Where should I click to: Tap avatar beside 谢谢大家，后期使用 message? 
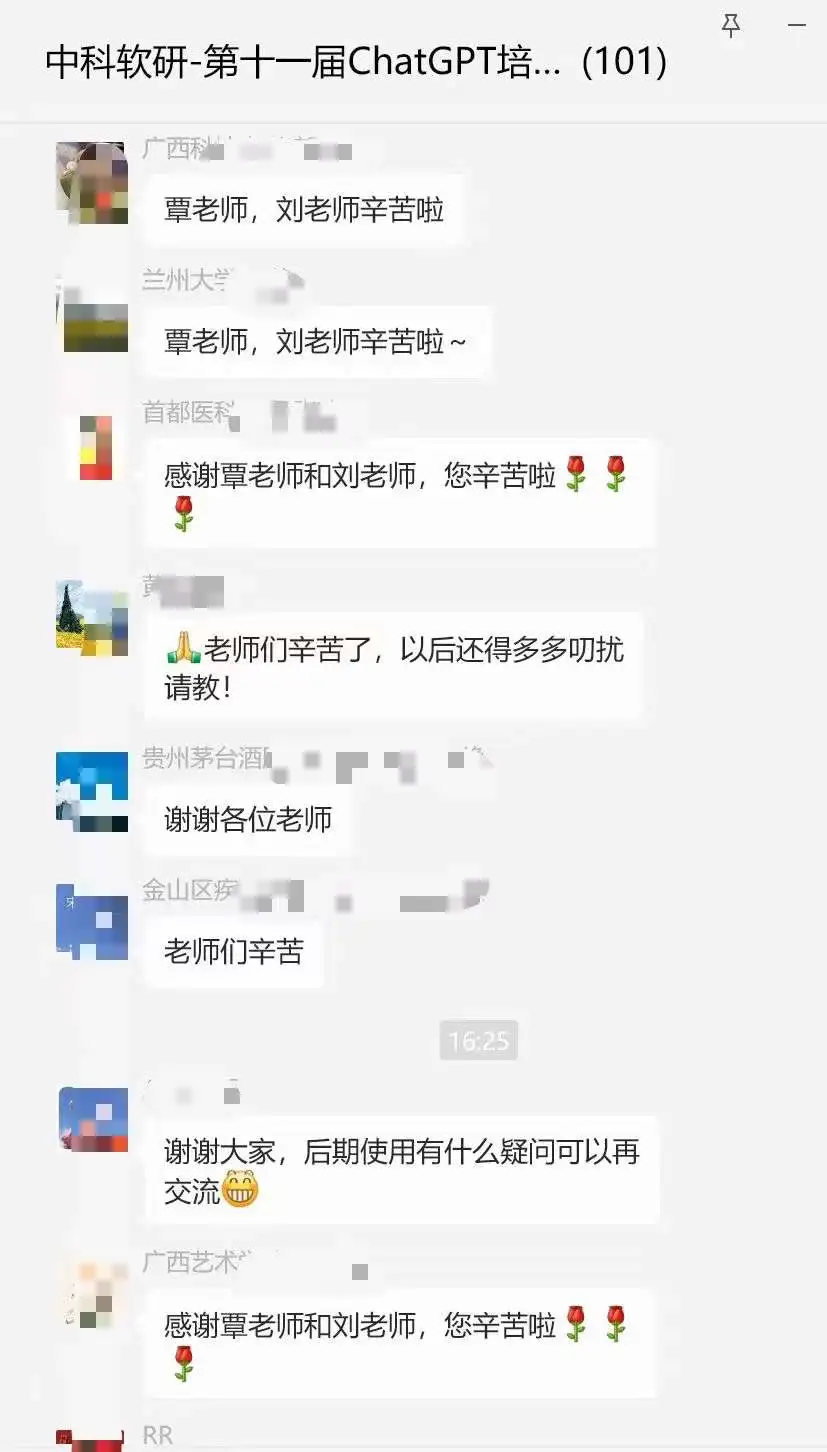coord(93,1120)
